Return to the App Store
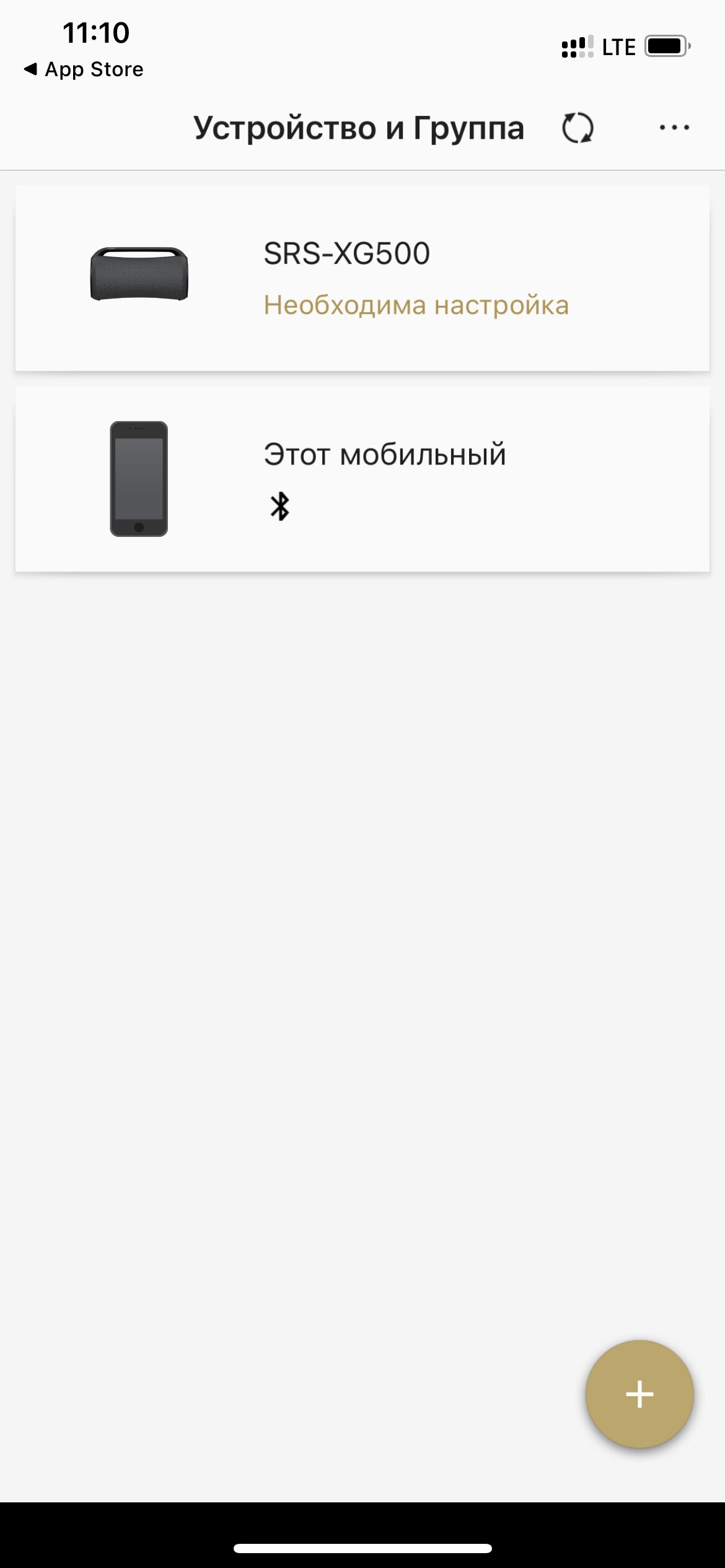The image size is (725, 1568). click(x=84, y=69)
